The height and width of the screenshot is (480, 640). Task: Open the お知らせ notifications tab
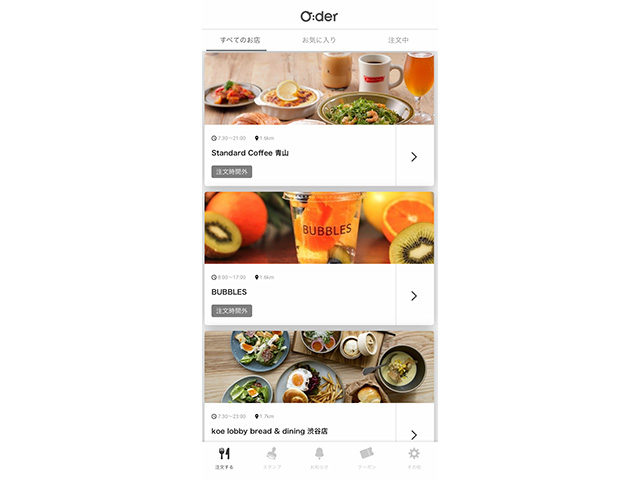(x=319, y=459)
